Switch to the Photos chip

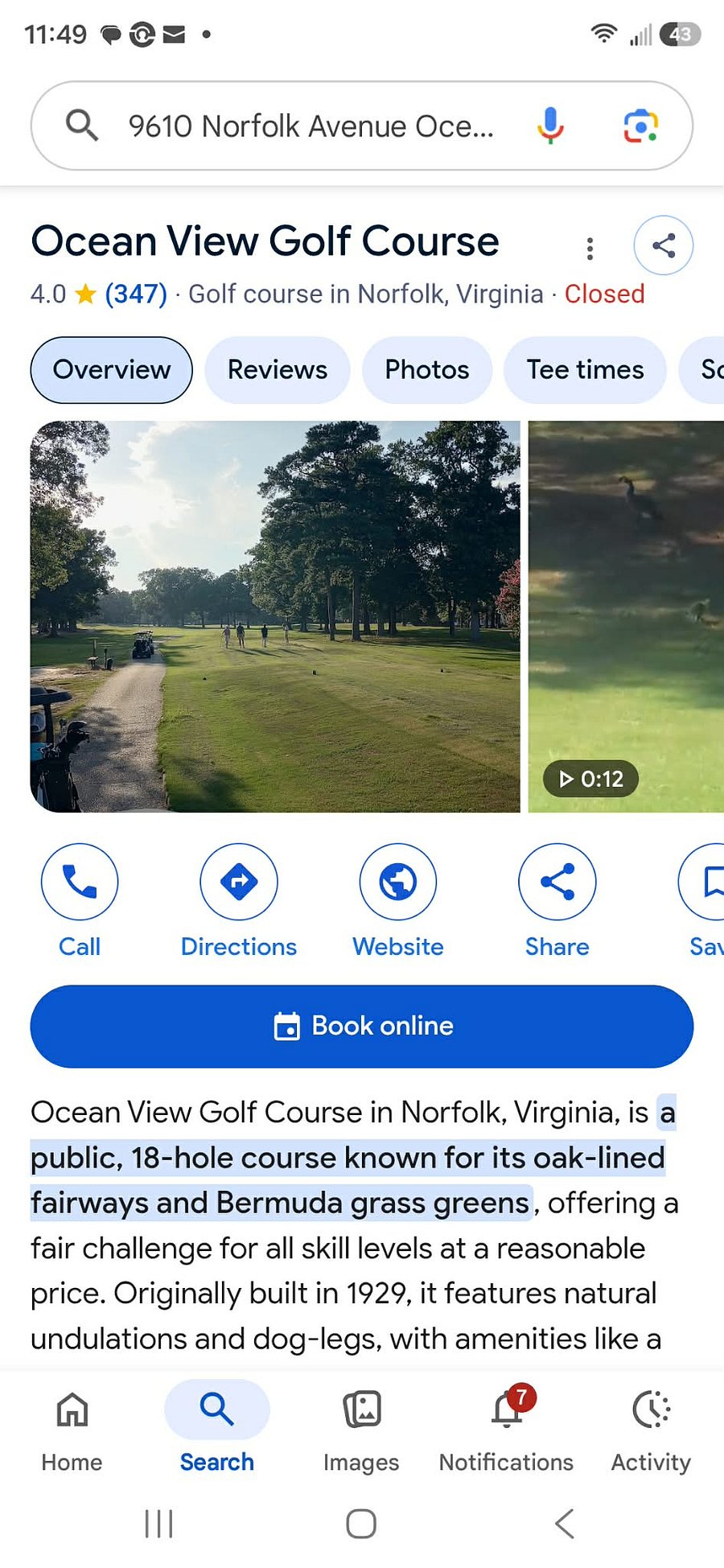pos(427,370)
